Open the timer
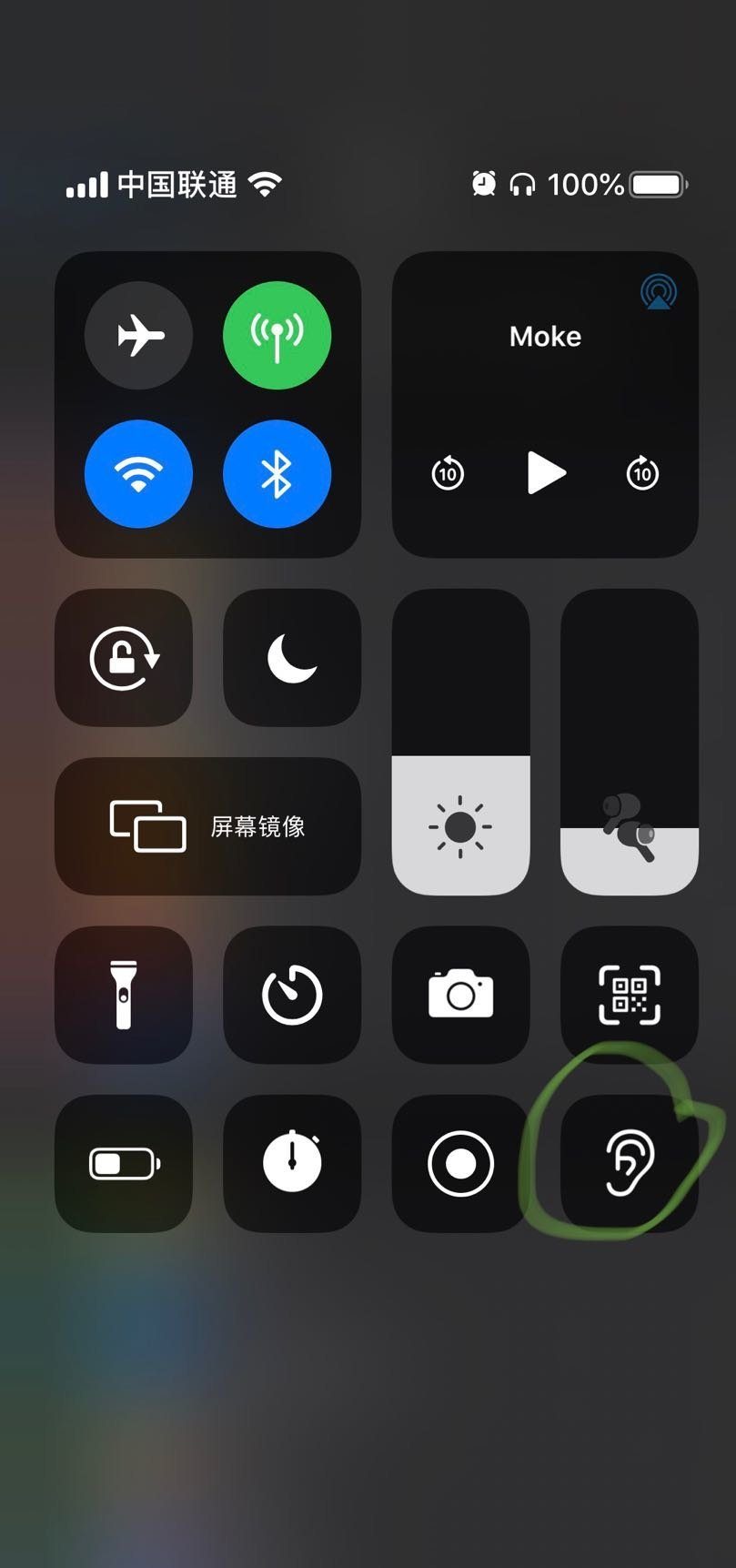736x1568 pixels. point(292,995)
